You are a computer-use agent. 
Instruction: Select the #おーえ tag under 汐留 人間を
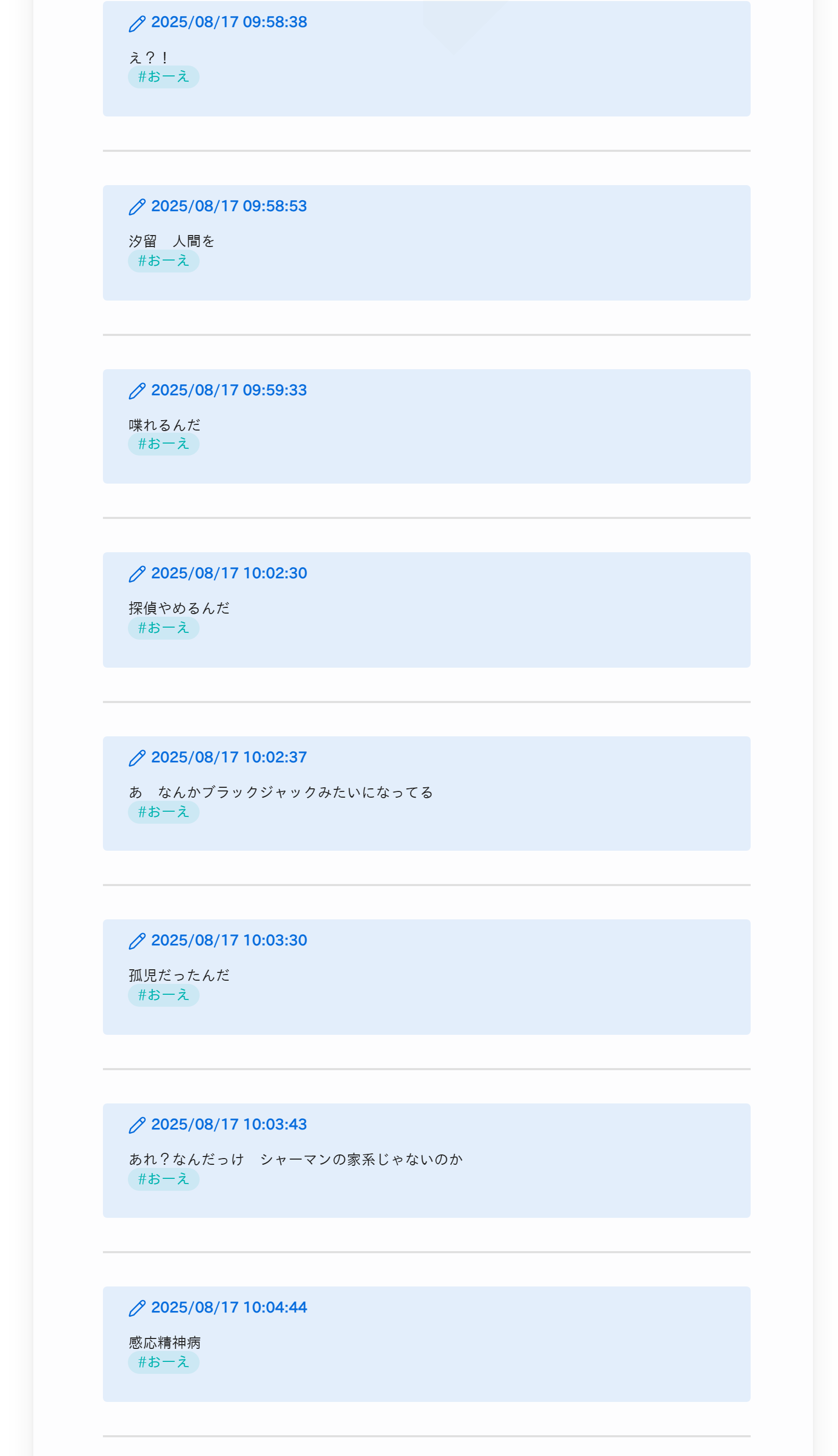point(163,261)
